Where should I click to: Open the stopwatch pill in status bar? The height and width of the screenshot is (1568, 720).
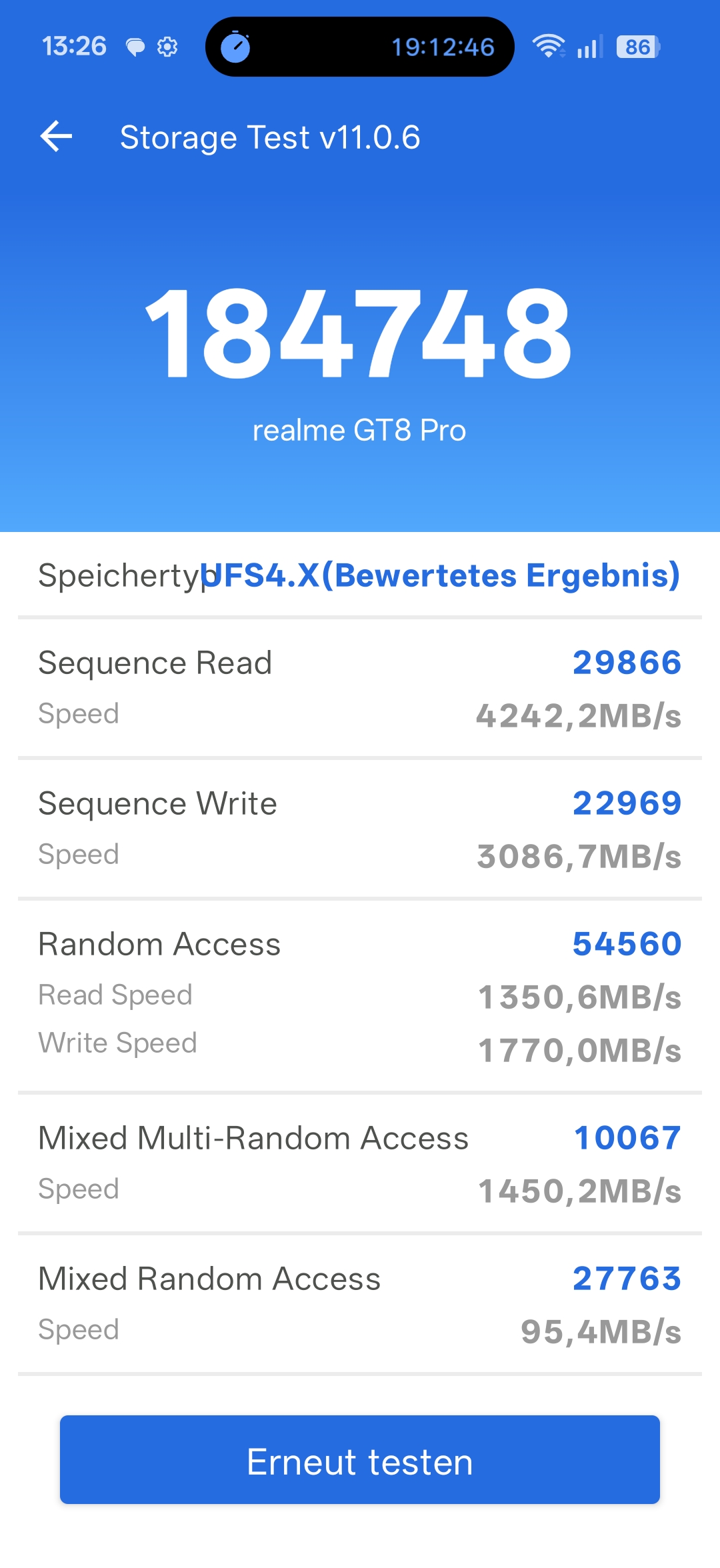tap(360, 47)
